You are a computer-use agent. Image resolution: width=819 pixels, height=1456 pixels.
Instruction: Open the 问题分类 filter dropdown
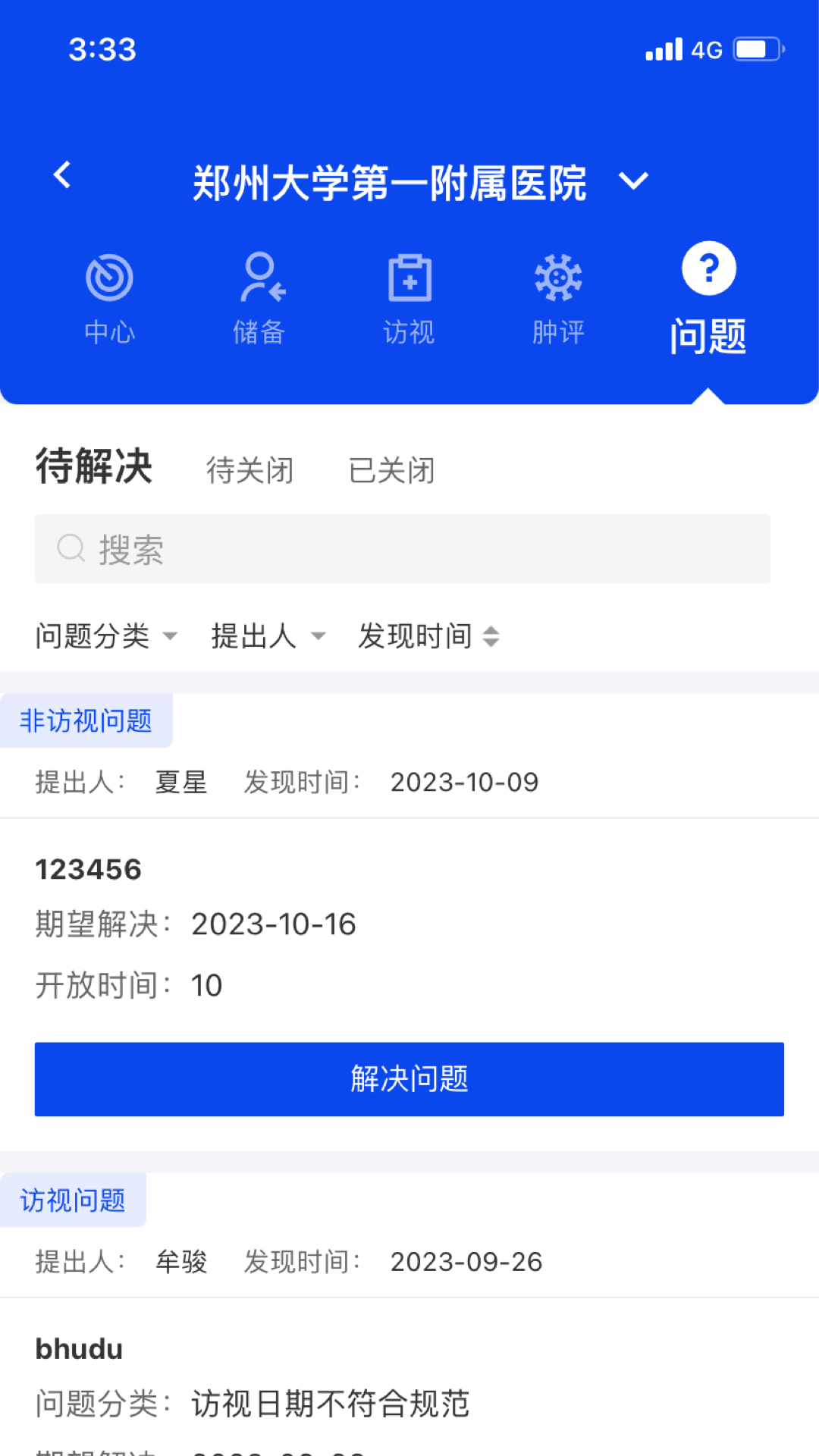pyautogui.click(x=106, y=637)
